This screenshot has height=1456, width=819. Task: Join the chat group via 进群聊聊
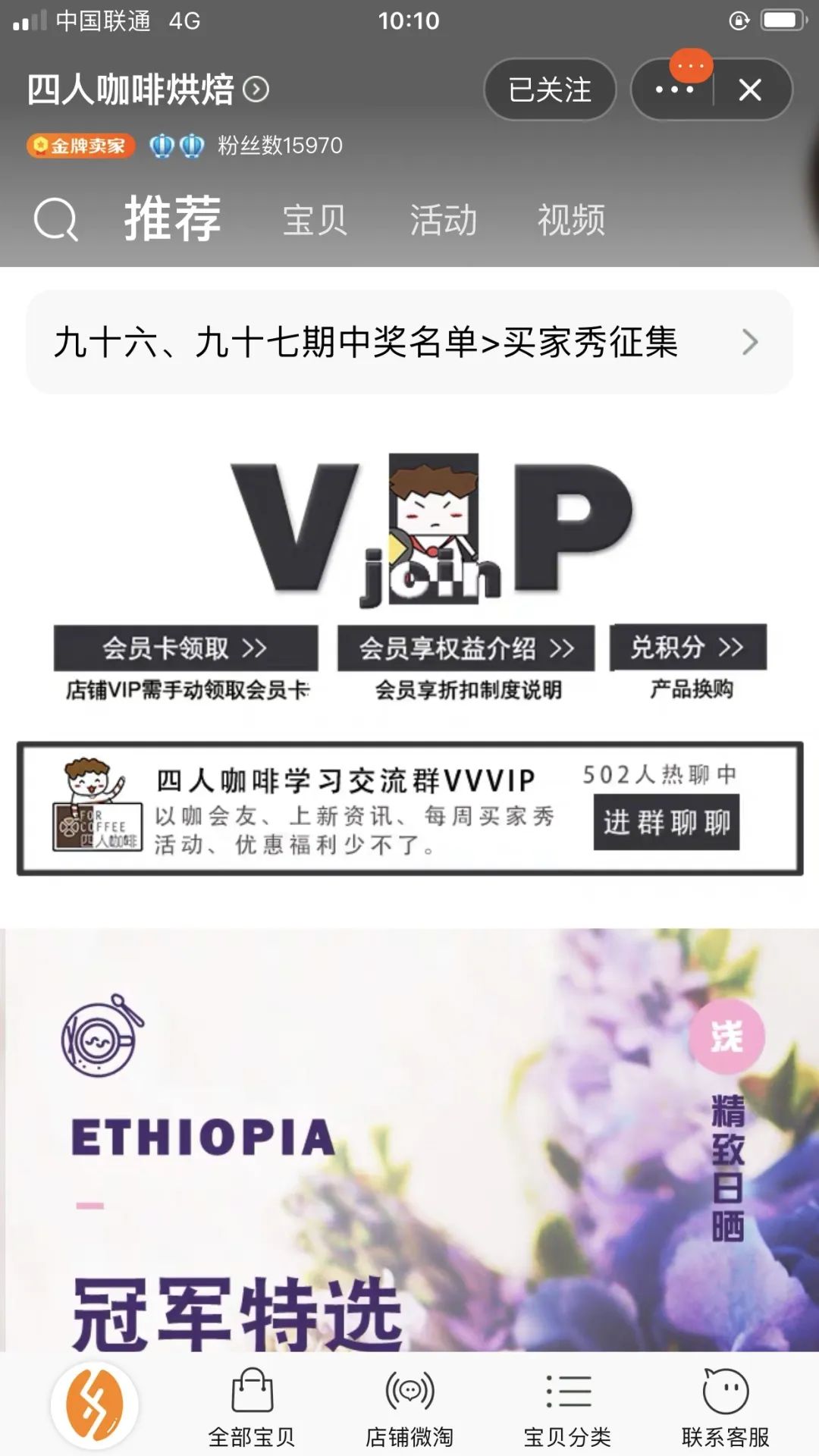coord(666,822)
